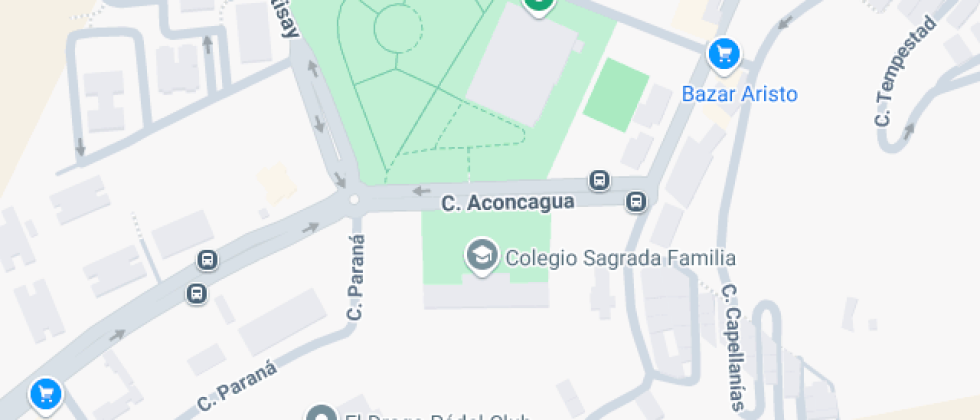Viewport: 980px width, 420px height.
Task: Open the Bazar Aristo shop marker
Action: [x=723, y=54]
